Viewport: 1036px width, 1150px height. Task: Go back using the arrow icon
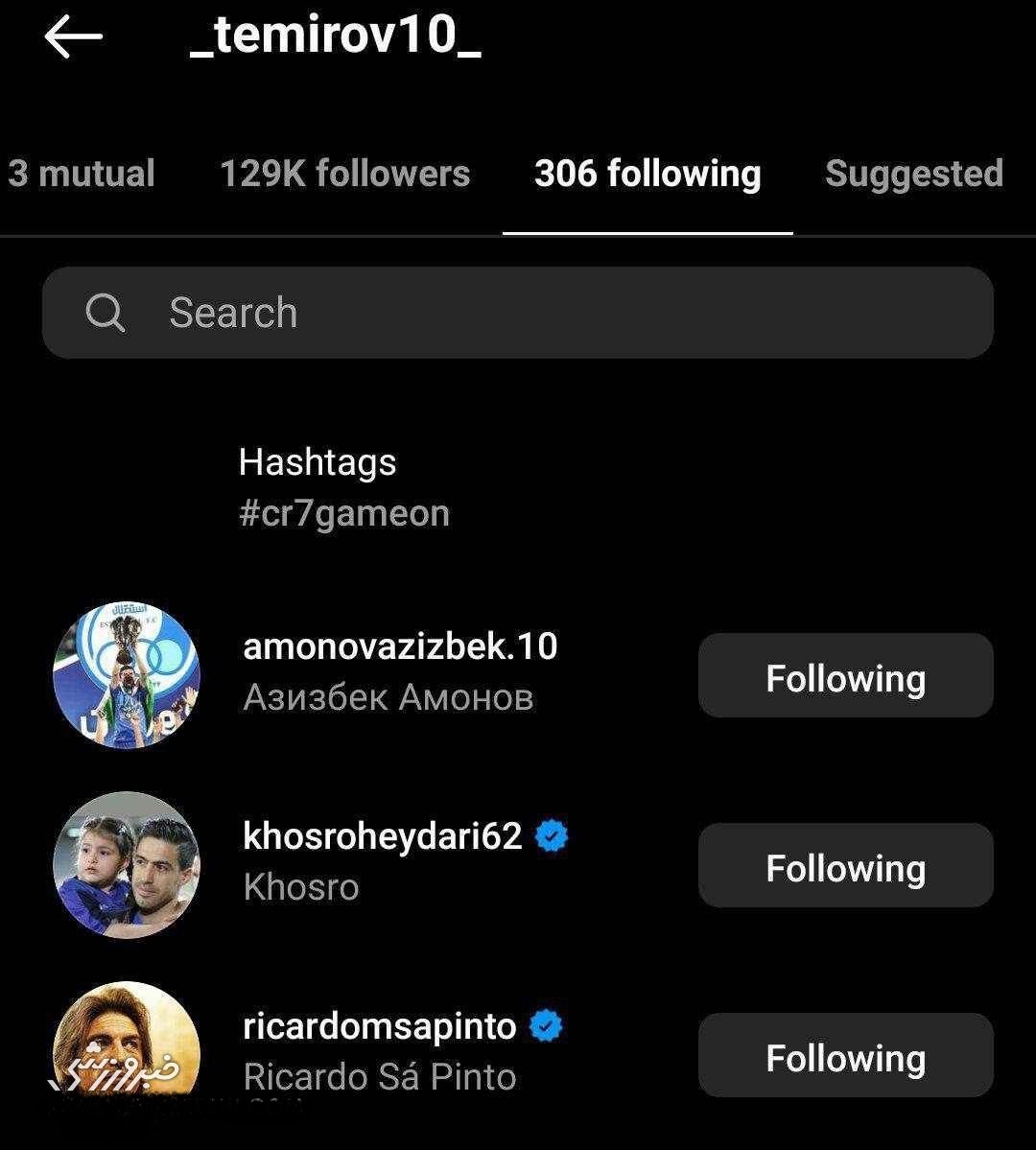coord(73,36)
